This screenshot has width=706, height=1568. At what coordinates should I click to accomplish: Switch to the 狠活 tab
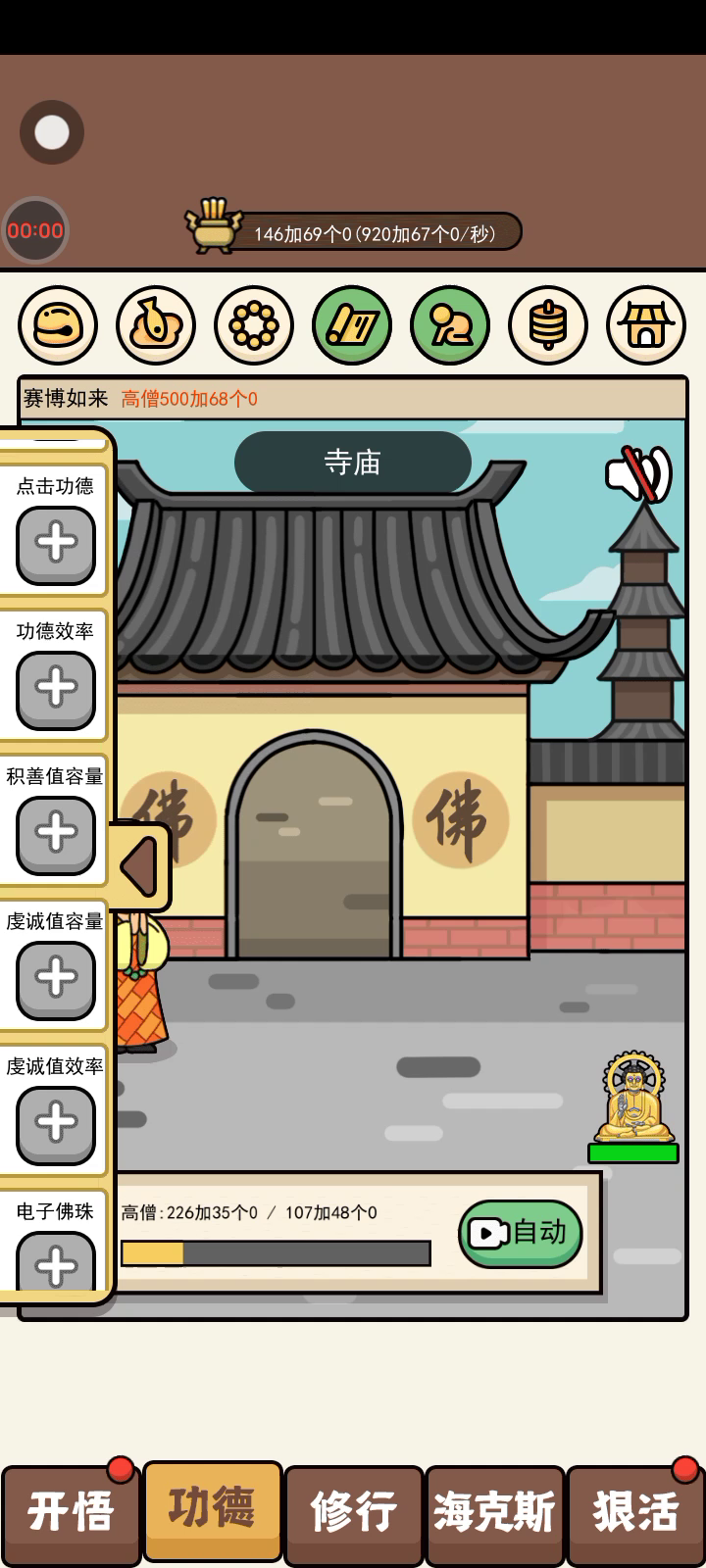[635, 1512]
